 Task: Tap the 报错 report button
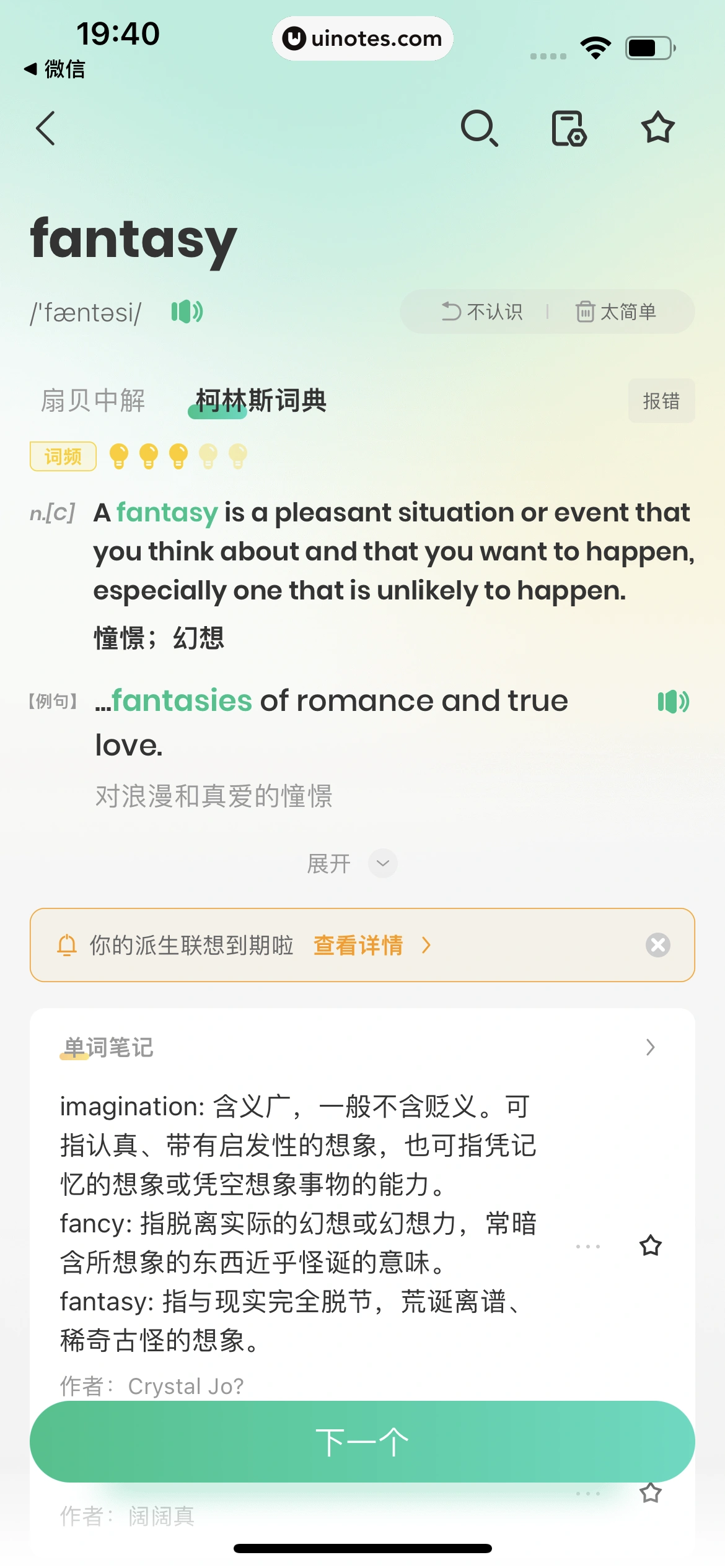click(661, 401)
